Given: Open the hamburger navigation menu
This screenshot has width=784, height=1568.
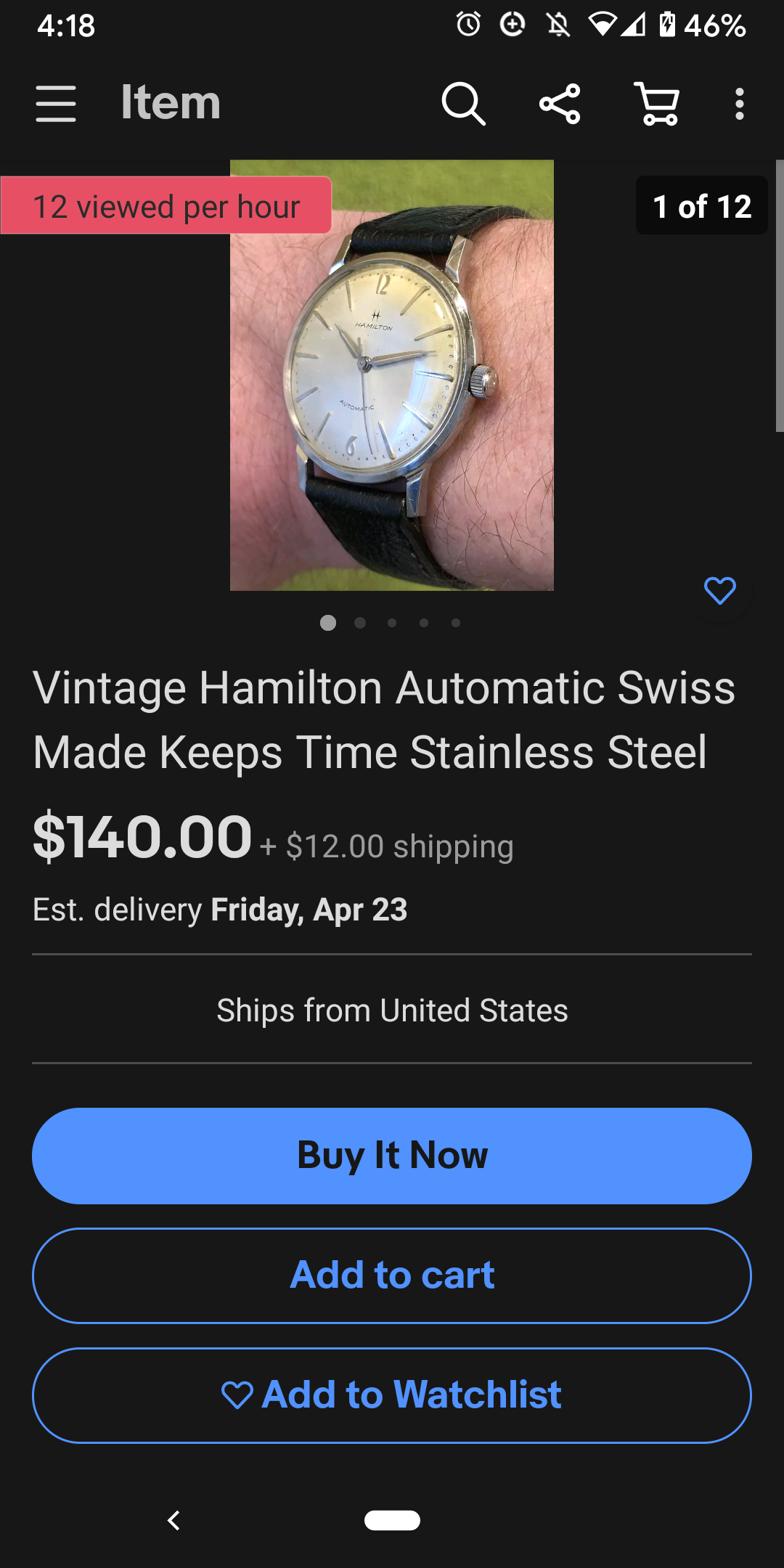Looking at the screenshot, I should click(56, 104).
